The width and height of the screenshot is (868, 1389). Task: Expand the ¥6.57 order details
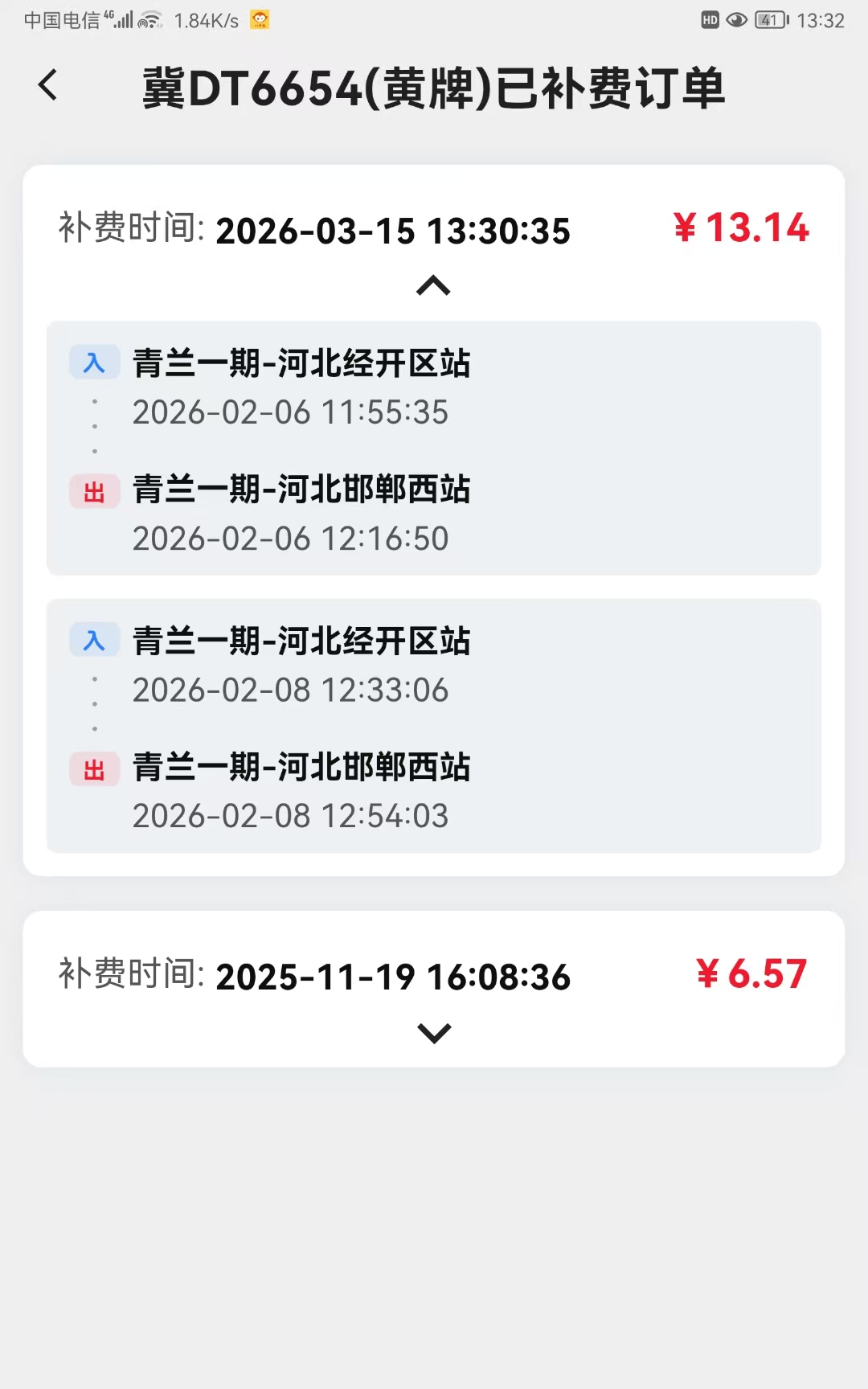[434, 1033]
